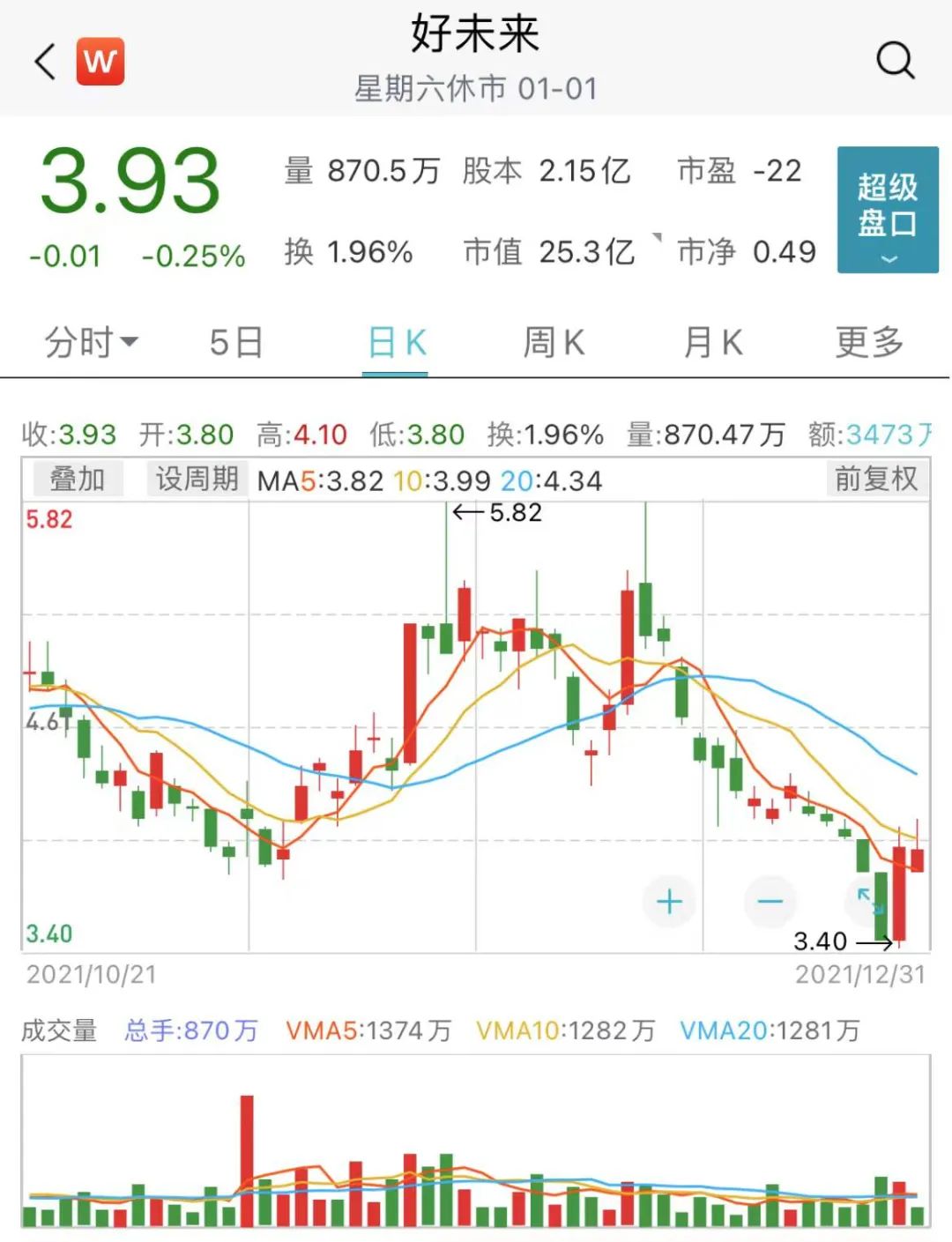Toggle the 叠加 overlay option
Image resolution: width=952 pixels, height=1242 pixels.
click(x=78, y=480)
